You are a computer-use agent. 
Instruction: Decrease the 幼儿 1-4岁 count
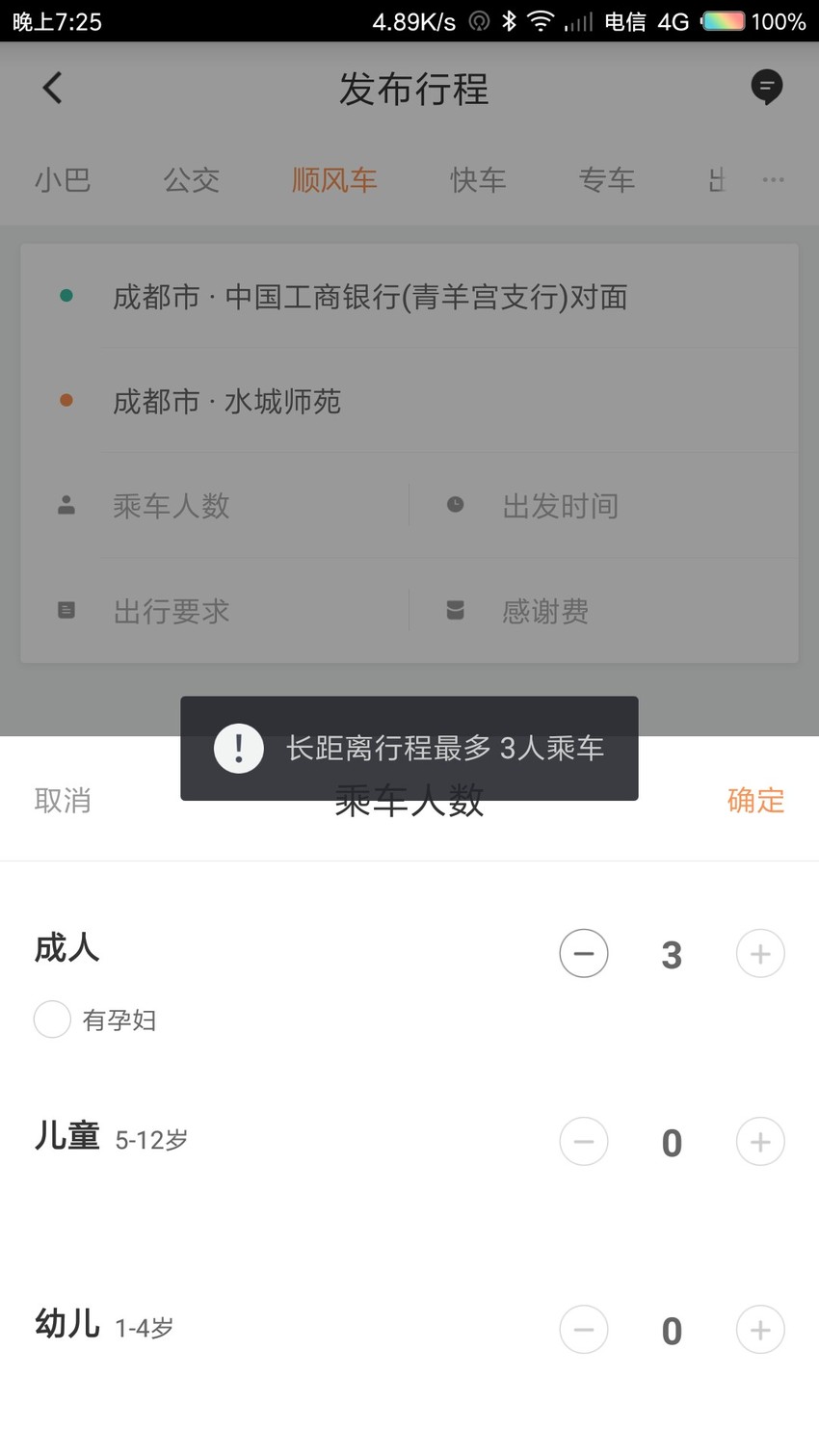click(584, 1329)
